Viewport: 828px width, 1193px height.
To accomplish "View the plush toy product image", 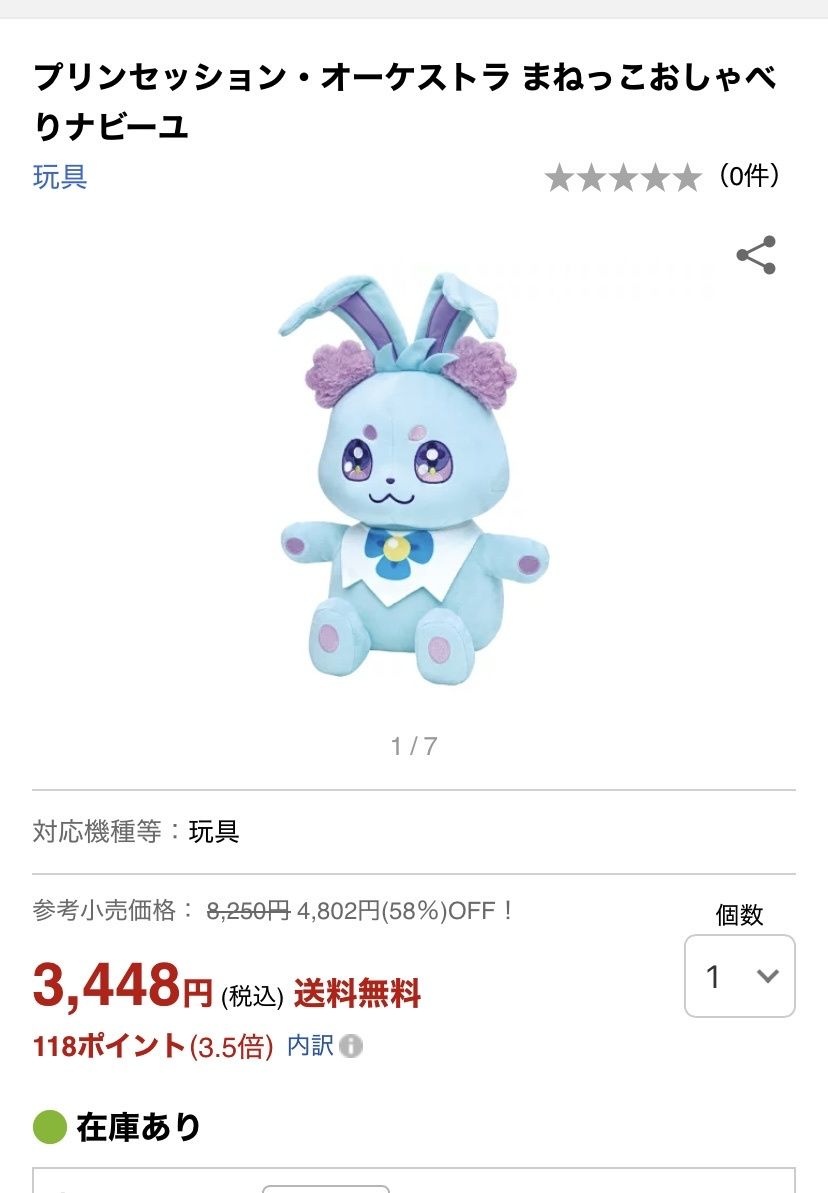I will [x=413, y=478].
